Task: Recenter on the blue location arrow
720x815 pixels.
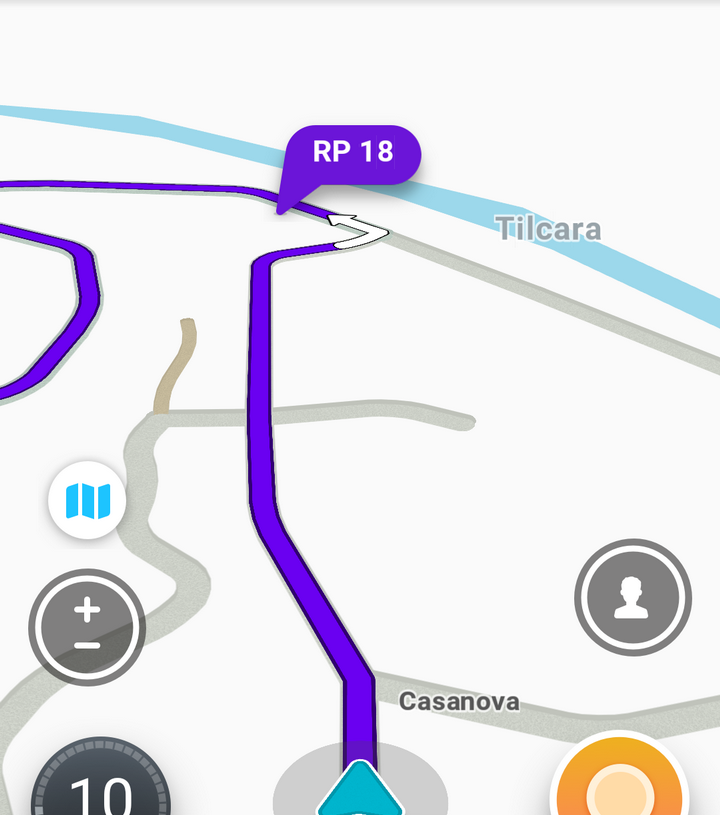Action: pyautogui.click(x=360, y=790)
